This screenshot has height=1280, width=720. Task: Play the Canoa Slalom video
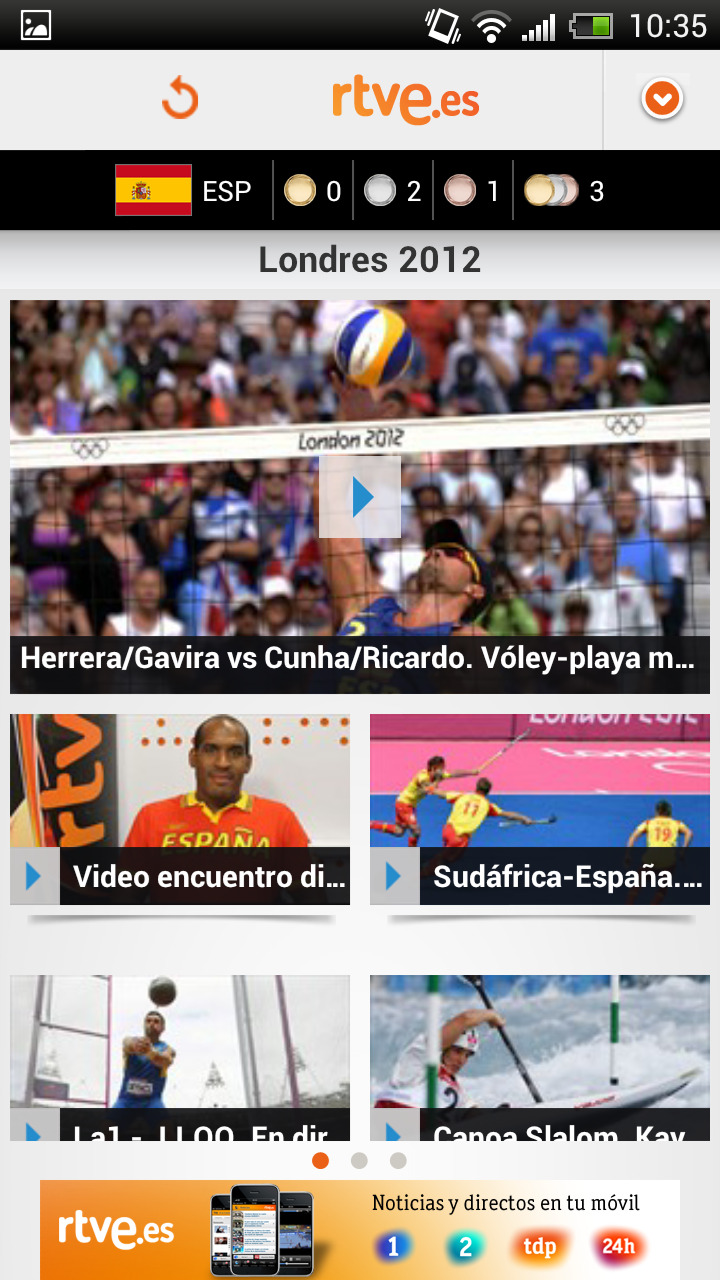[393, 1133]
